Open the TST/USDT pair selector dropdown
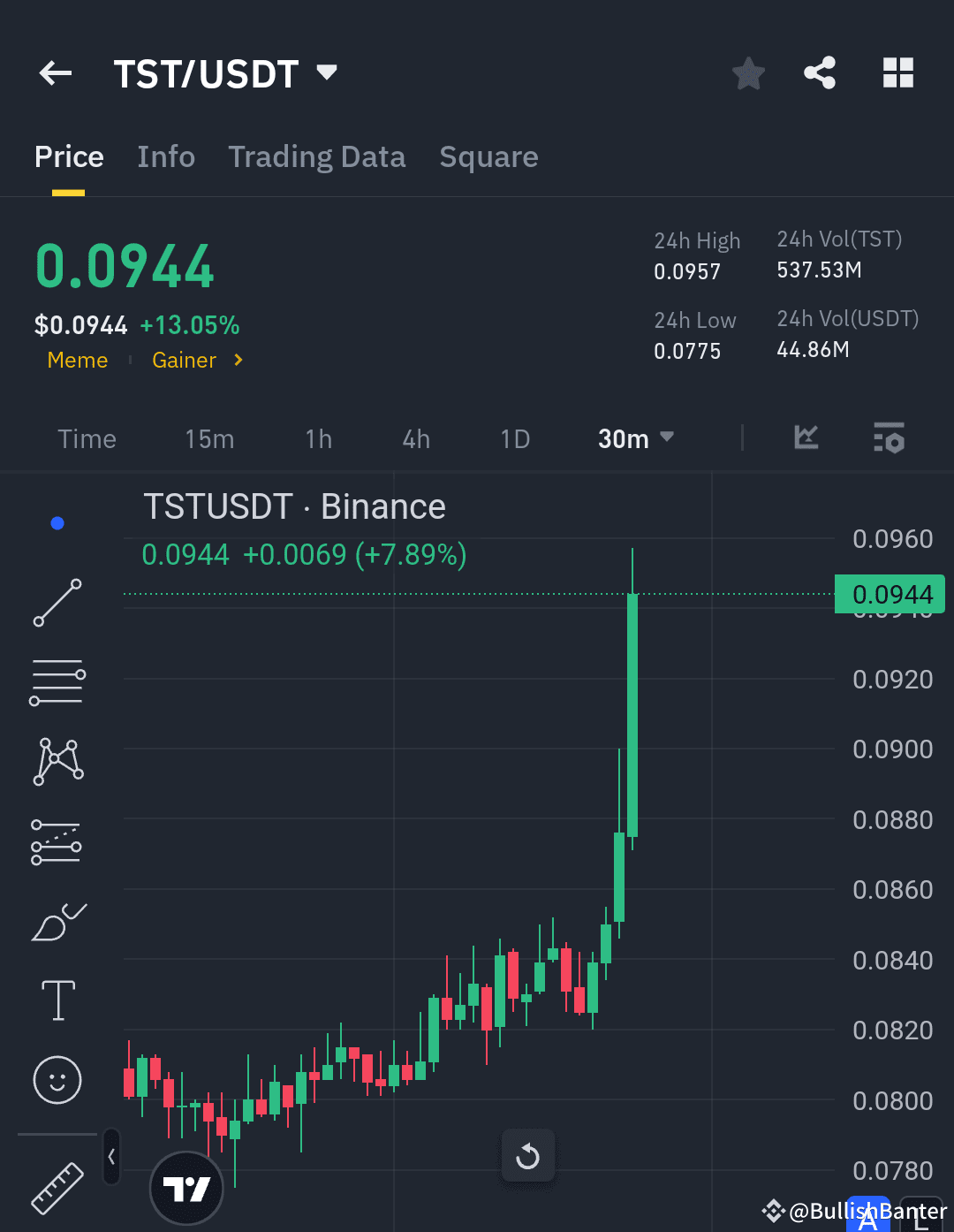The width and height of the screenshot is (954, 1232). (326, 73)
